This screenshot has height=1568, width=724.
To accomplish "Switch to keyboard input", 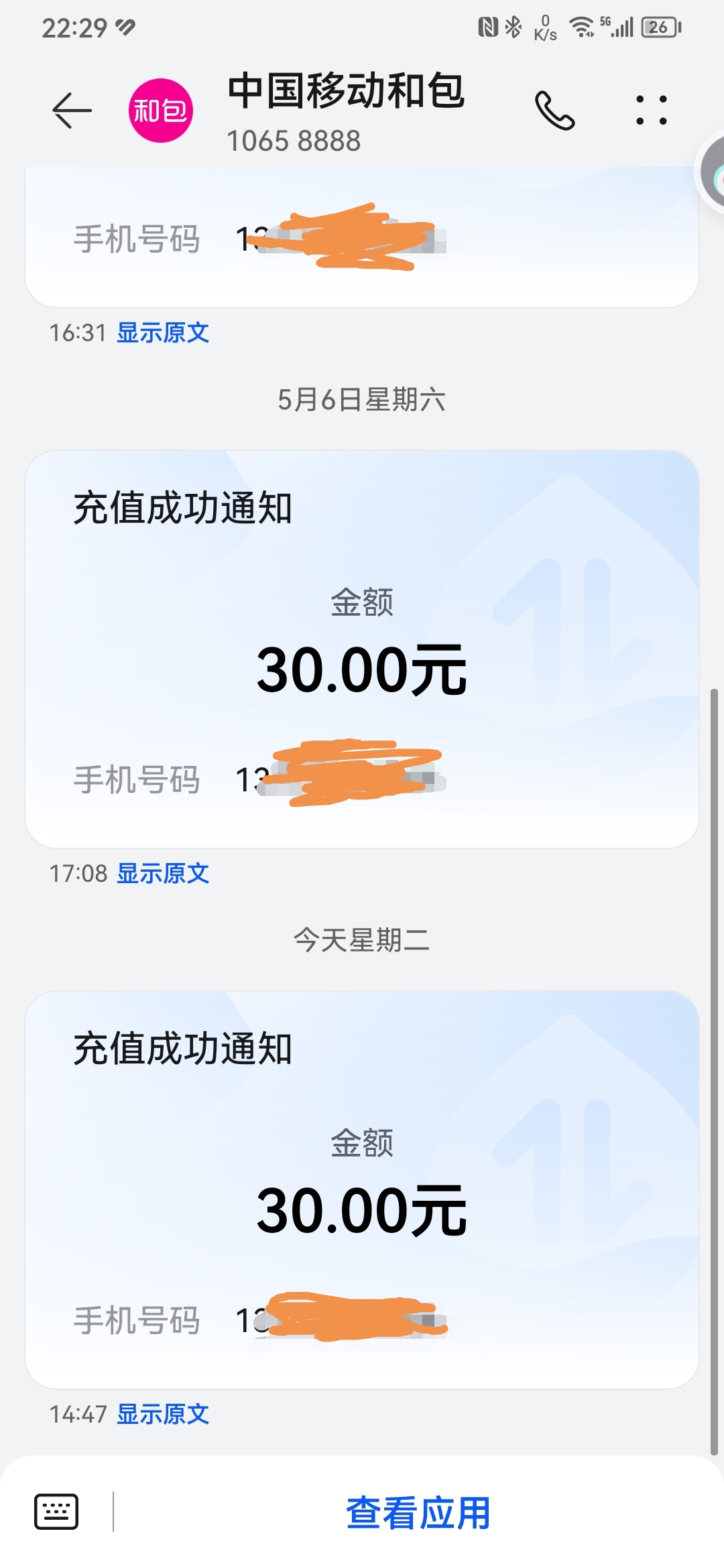I will tap(56, 1512).
